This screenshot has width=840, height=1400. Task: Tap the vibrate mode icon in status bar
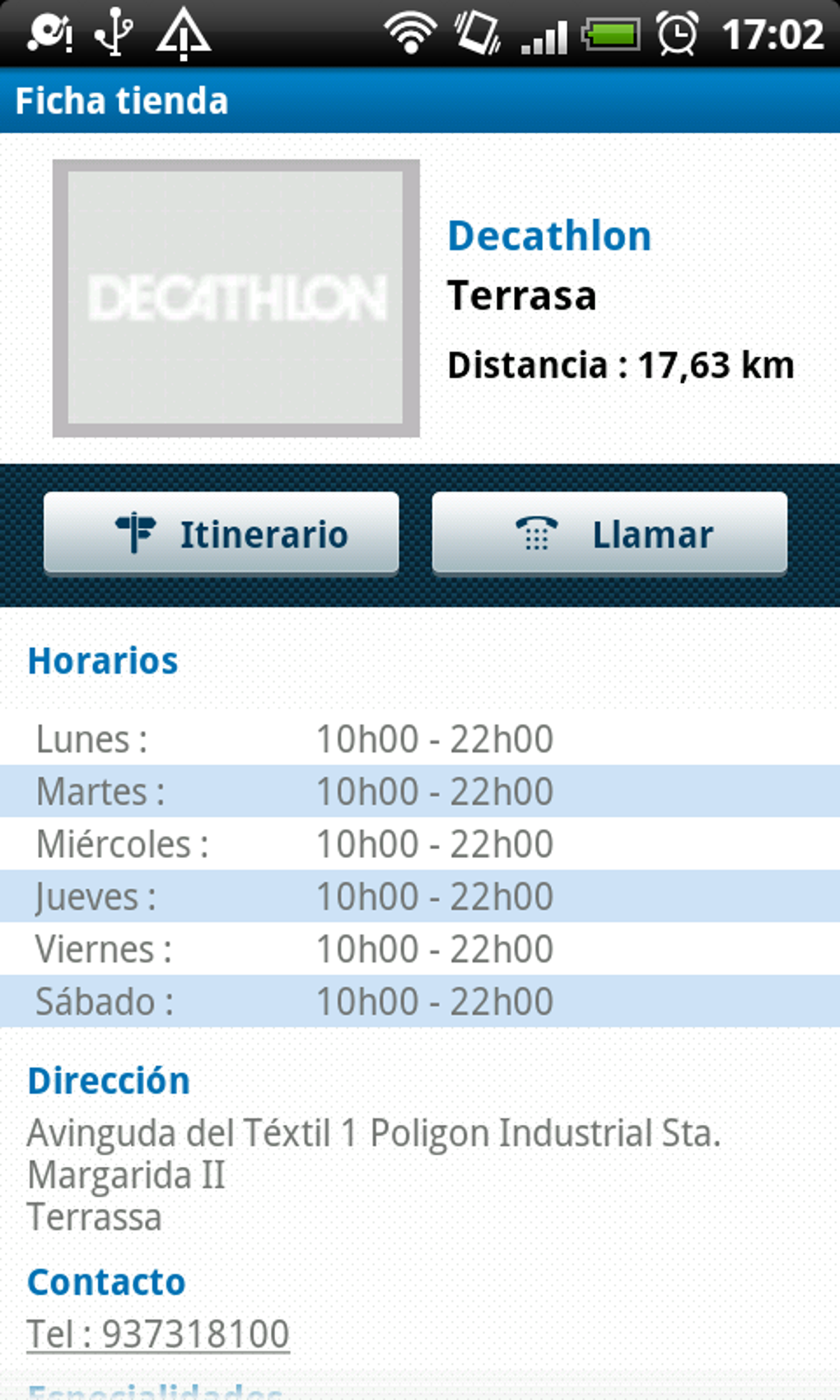coord(474,33)
